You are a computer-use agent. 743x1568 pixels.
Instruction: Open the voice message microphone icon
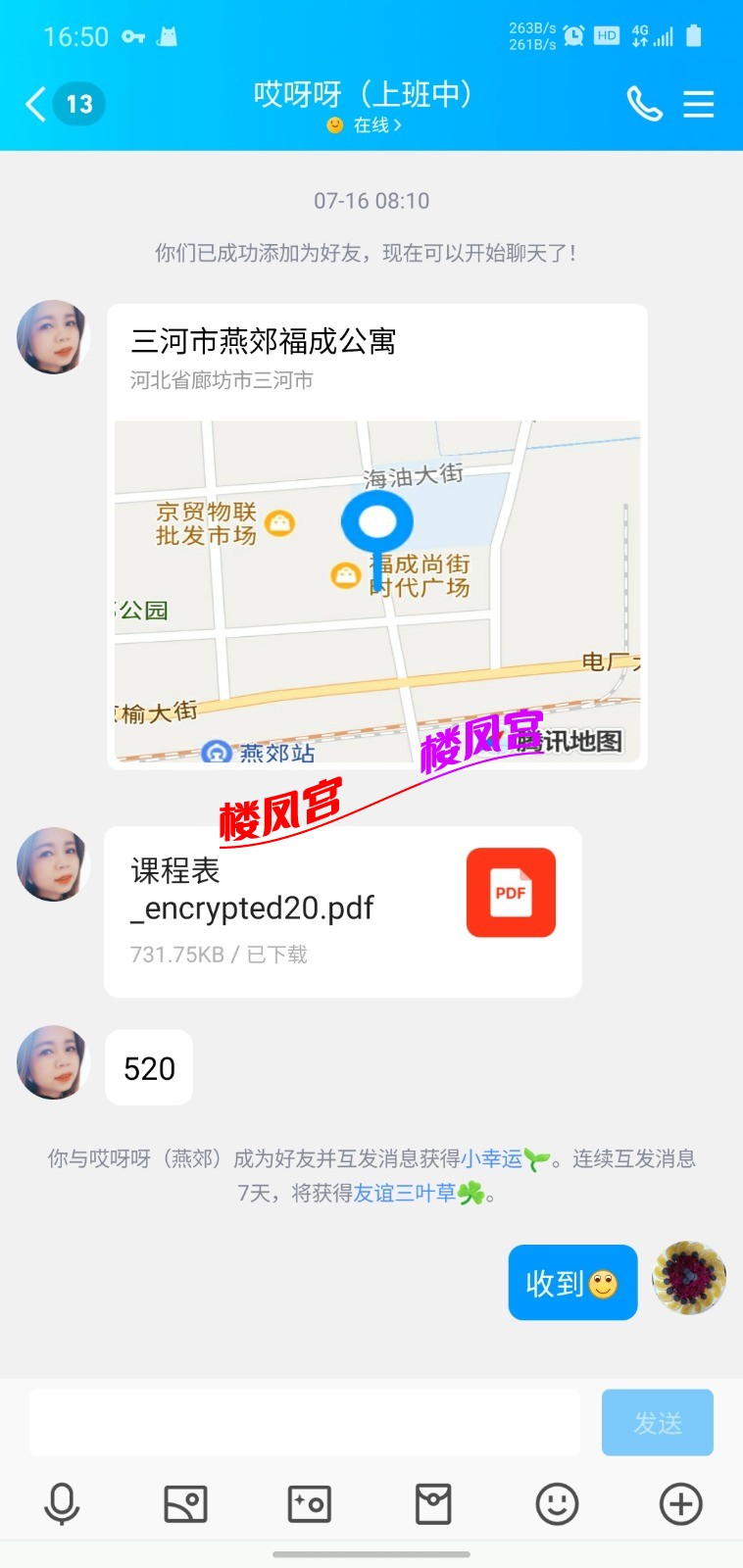(61, 1502)
